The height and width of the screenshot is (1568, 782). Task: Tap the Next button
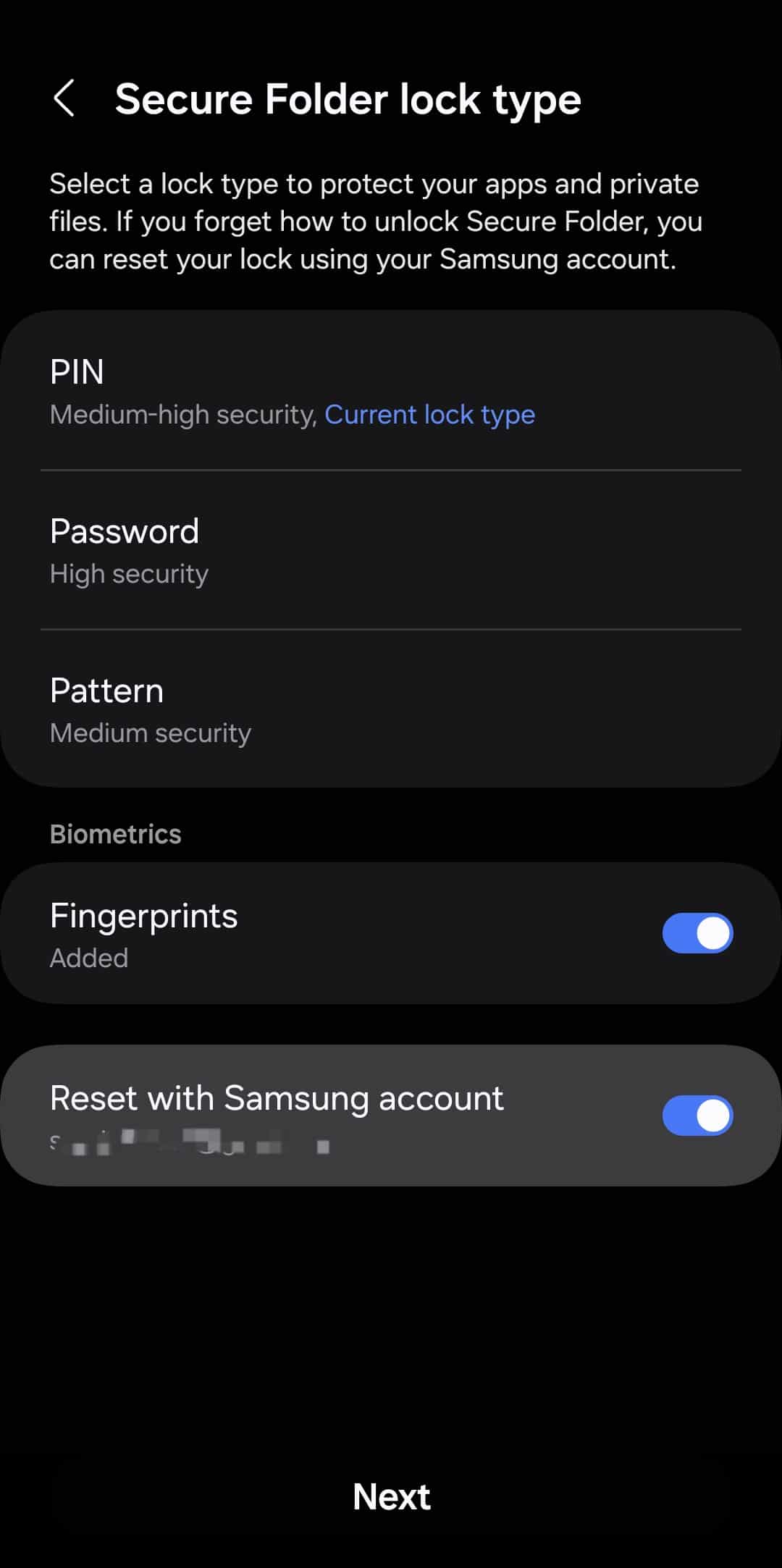392,1496
